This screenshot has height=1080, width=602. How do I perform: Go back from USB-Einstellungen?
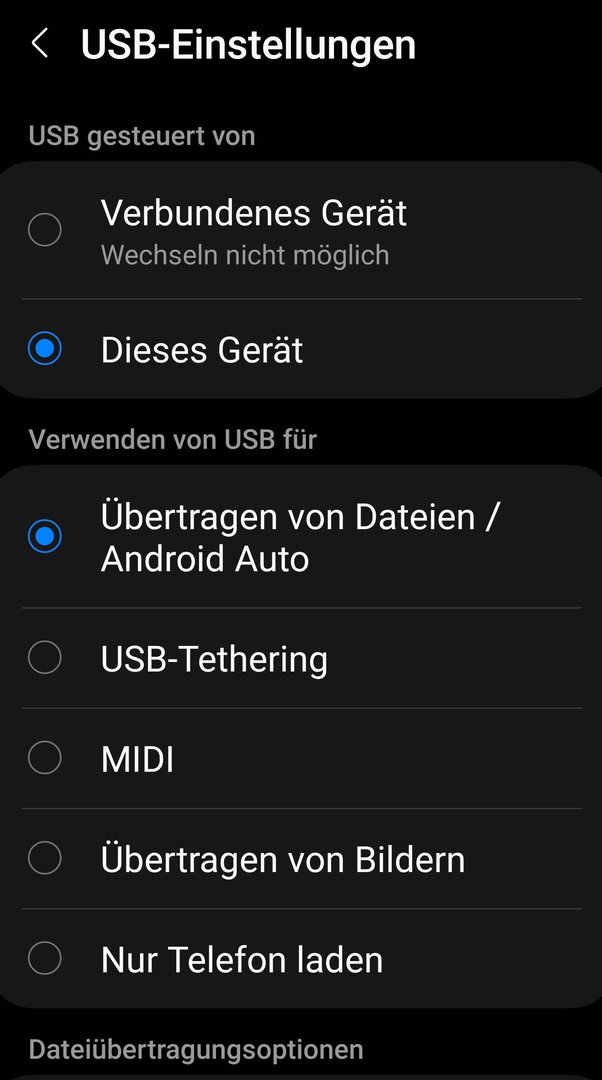[x=40, y=44]
